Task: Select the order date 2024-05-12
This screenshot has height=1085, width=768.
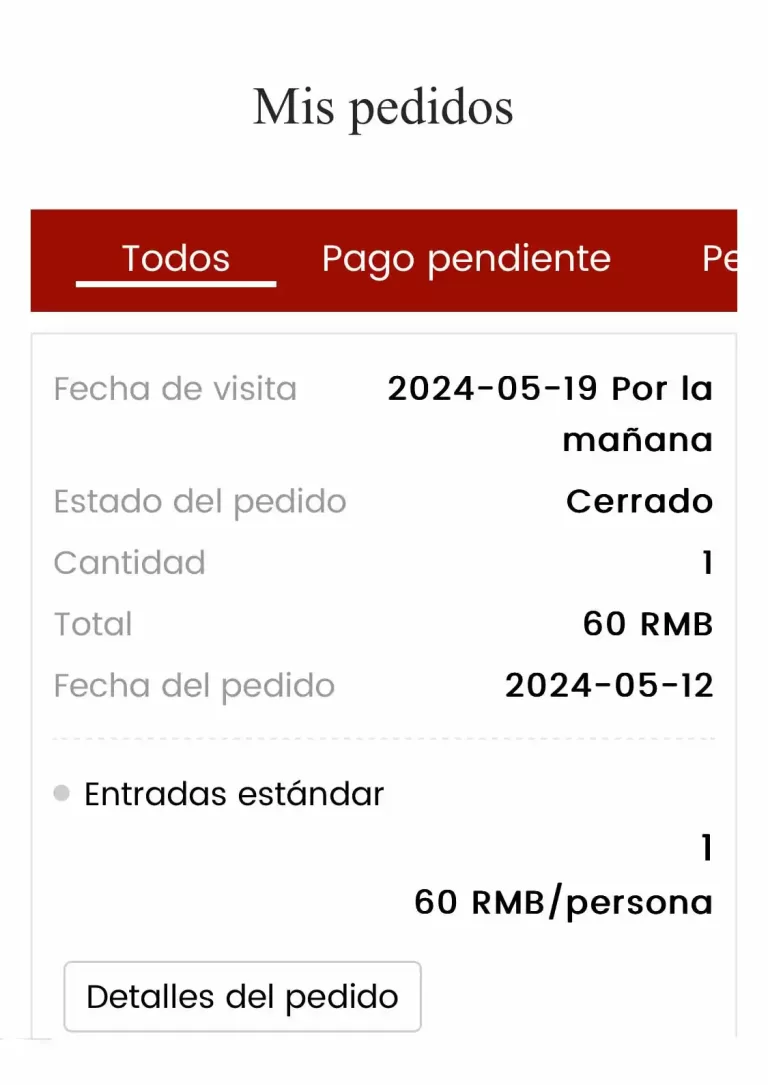Action: (608, 685)
